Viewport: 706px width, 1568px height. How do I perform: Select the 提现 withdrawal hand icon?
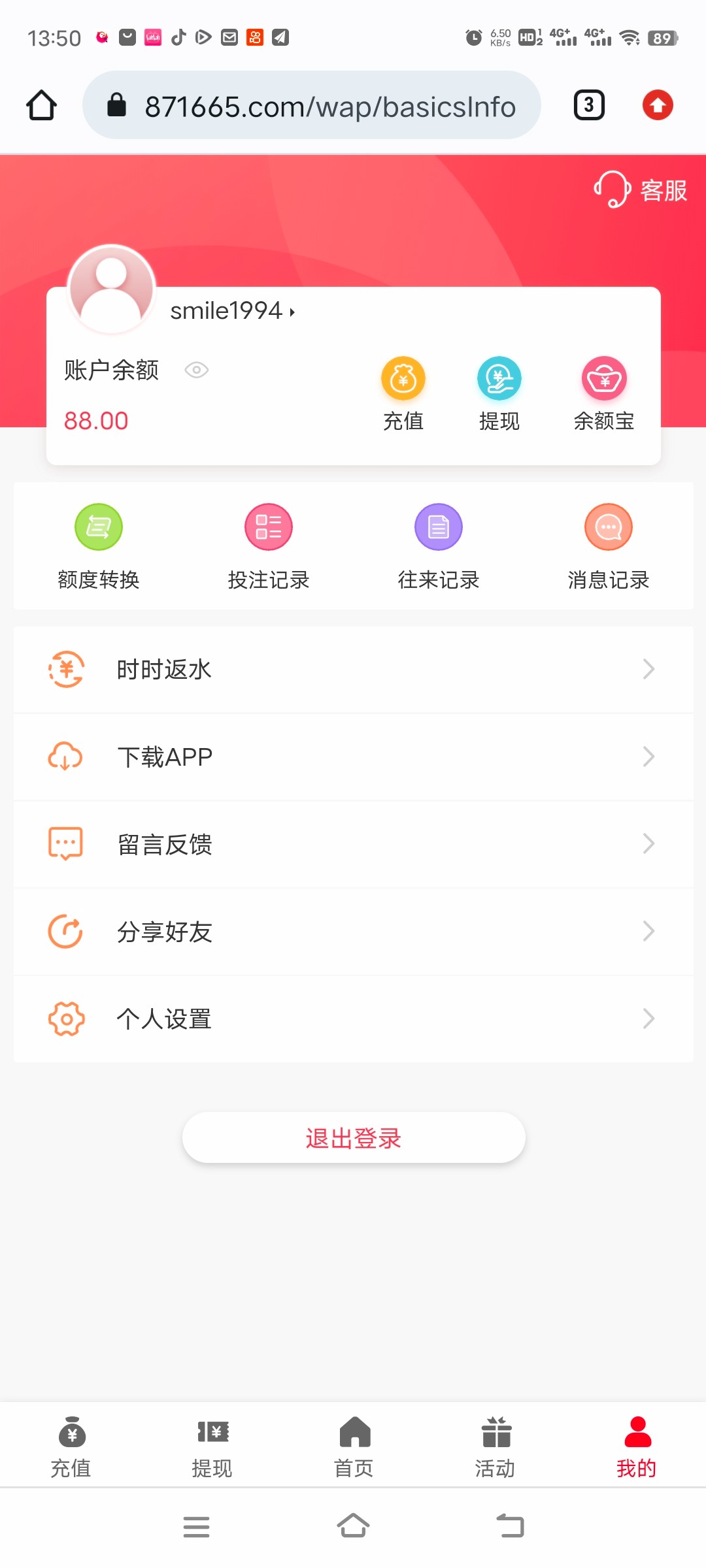[x=500, y=379]
